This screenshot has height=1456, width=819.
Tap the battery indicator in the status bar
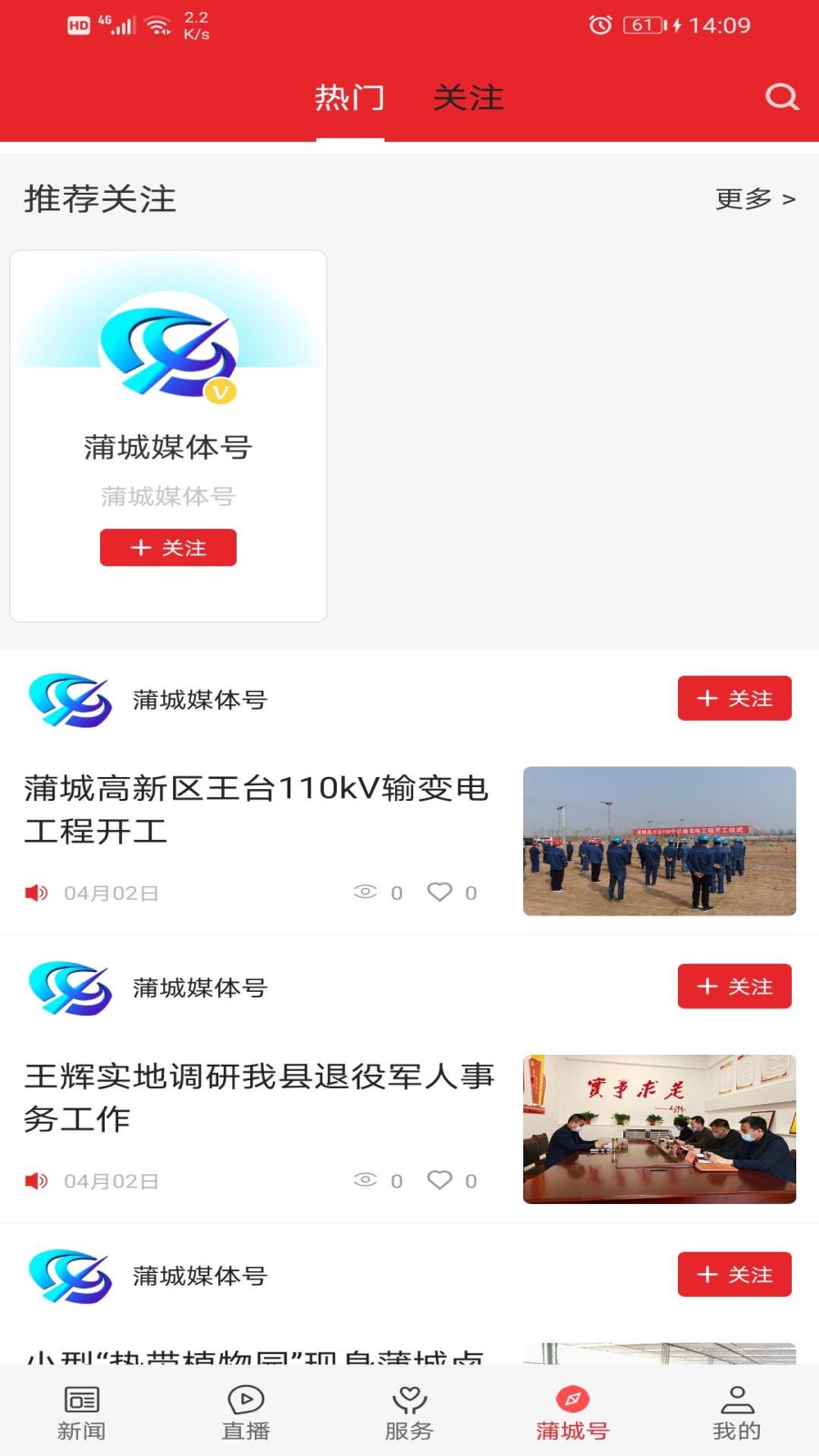click(642, 25)
